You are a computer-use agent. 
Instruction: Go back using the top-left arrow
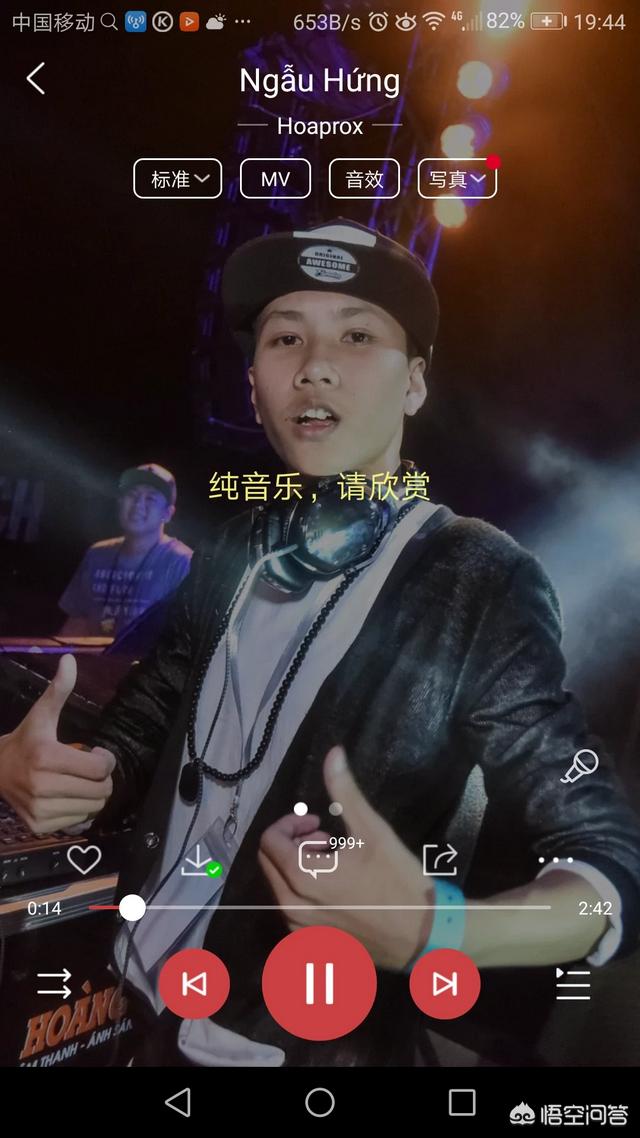tap(36, 78)
